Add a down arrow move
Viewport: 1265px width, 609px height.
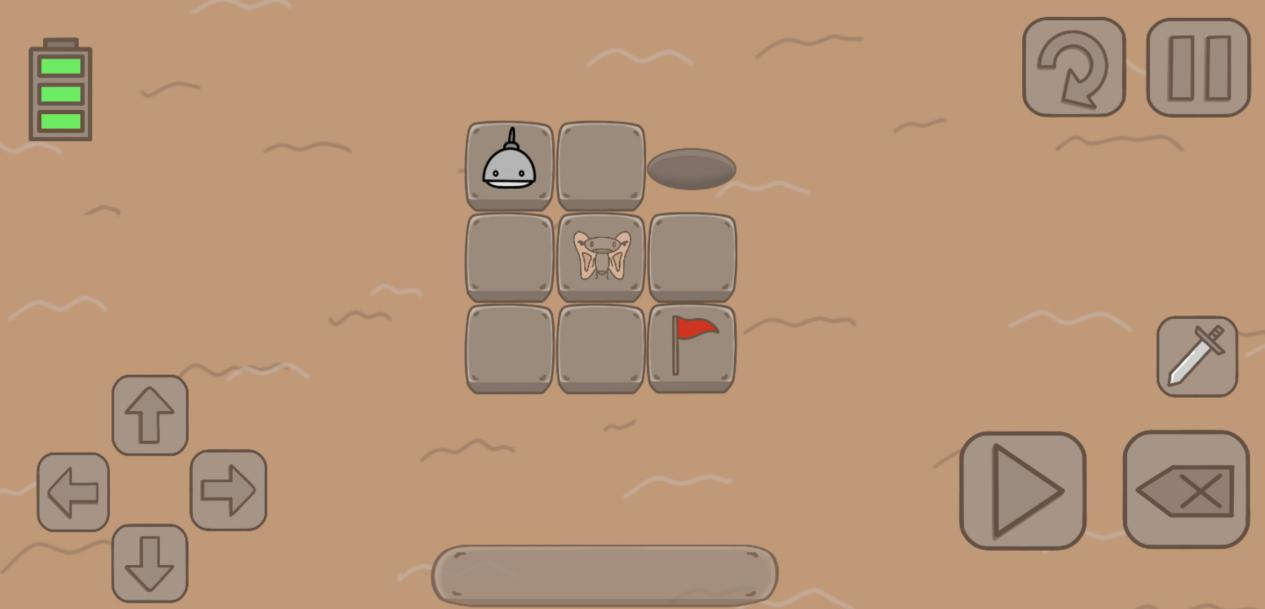tap(150, 562)
